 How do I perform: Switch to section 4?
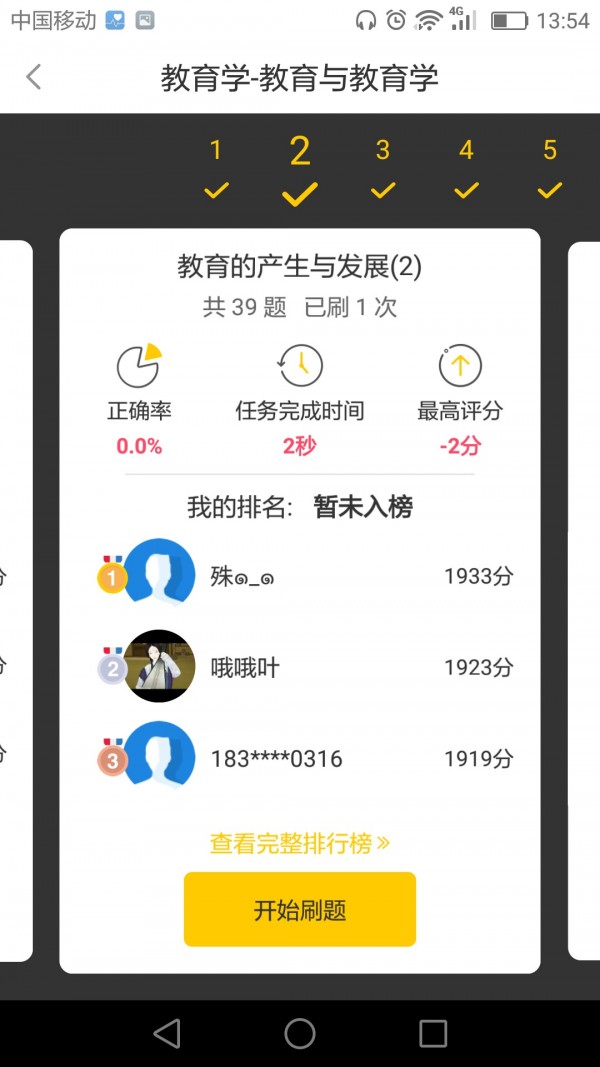click(466, 166)
